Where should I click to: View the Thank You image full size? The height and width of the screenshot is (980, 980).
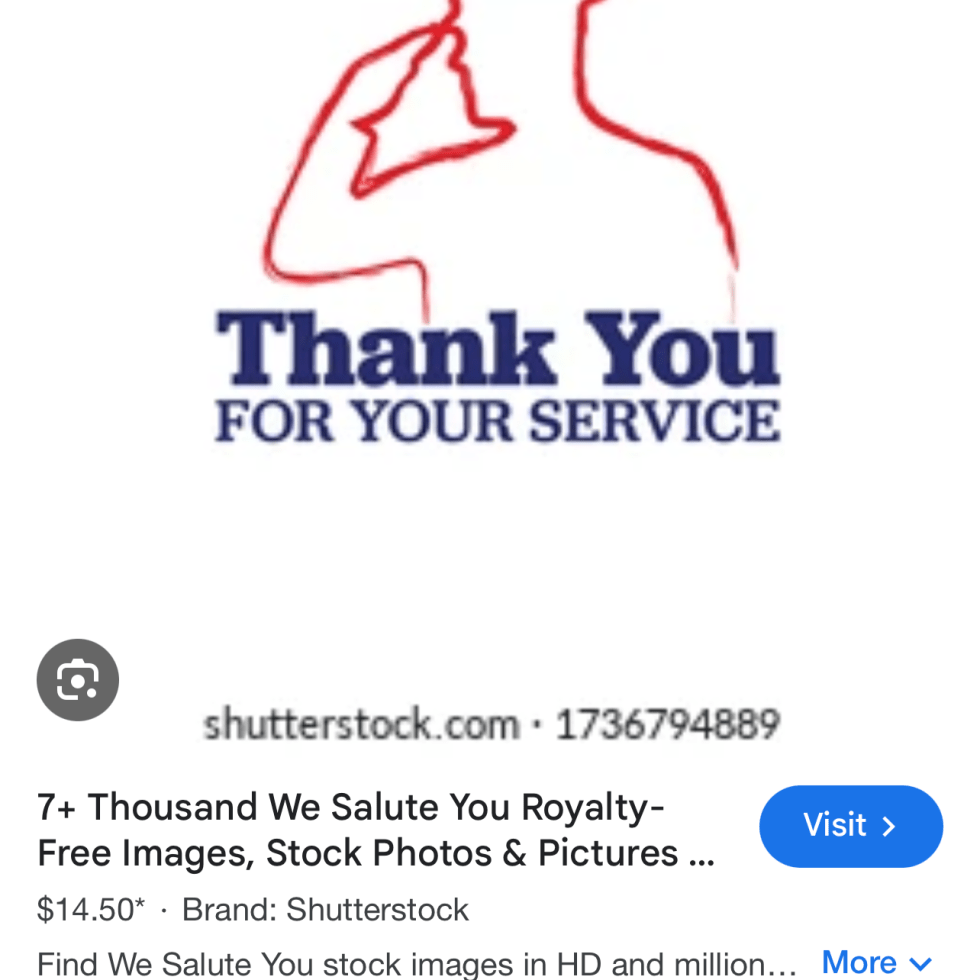click(497, 300)
